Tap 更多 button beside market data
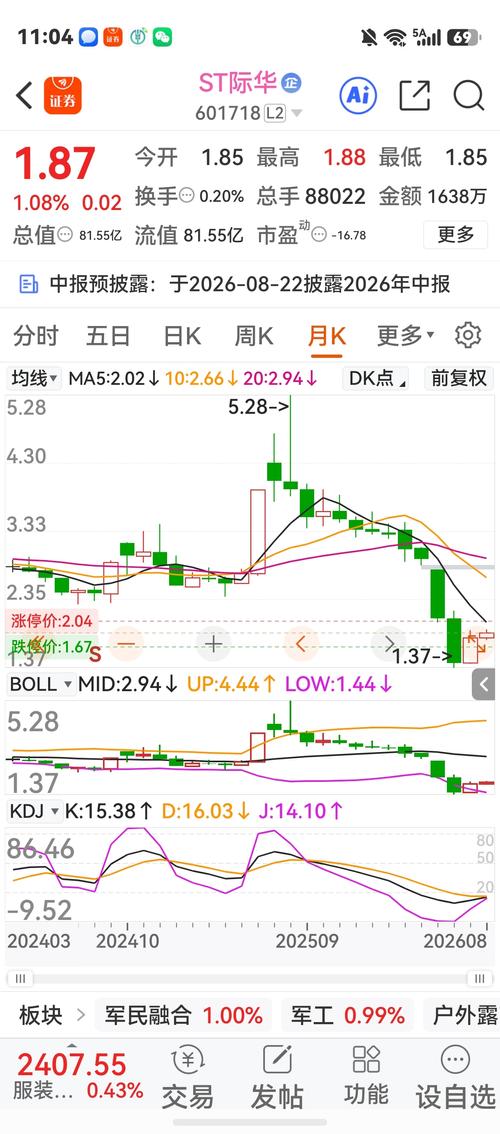The width and height of the screenshot is (500, 1134). 456,234
